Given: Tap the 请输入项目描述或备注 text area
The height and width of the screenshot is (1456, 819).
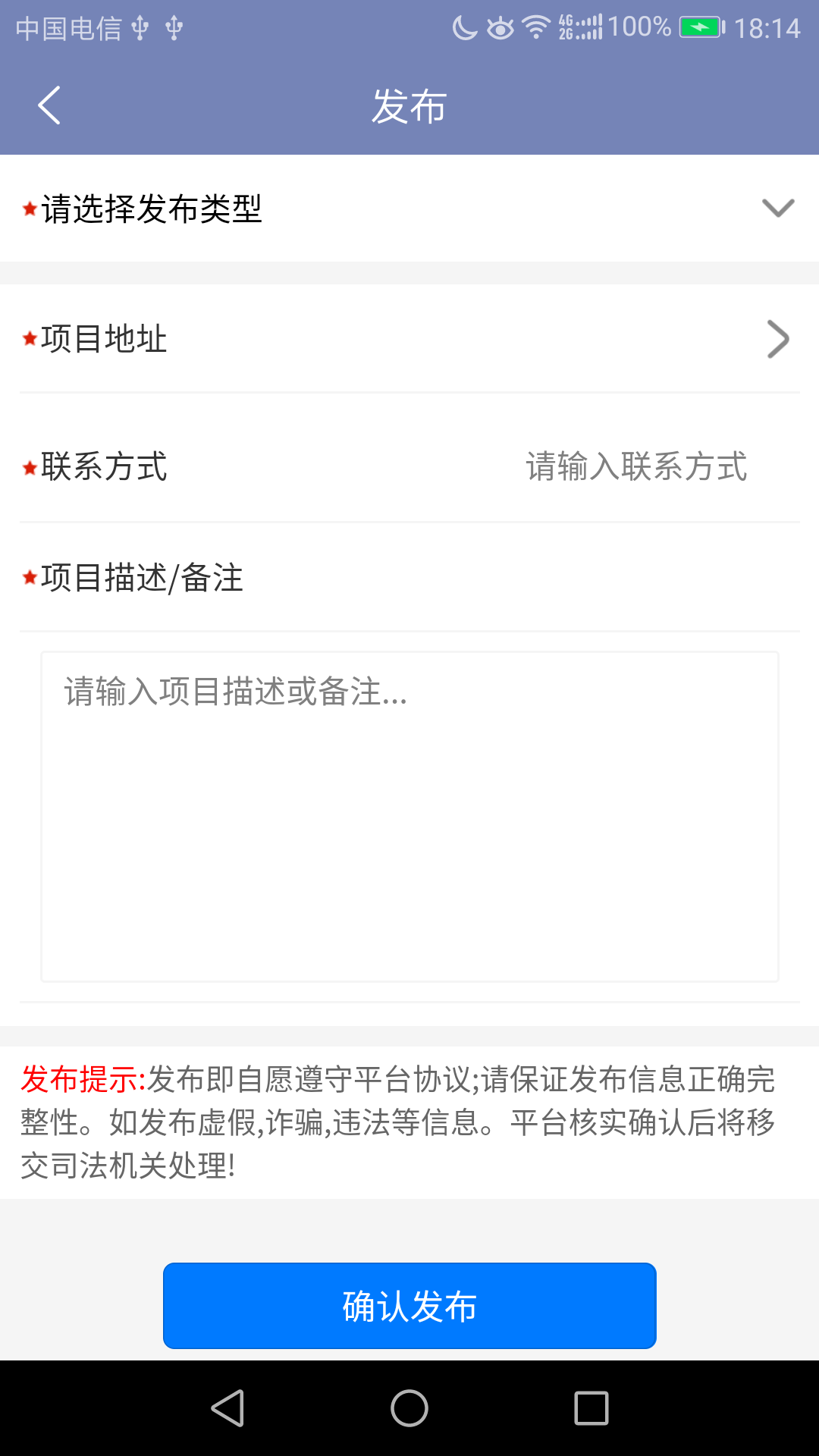Looking at the screenshot, I should tap(409, 815).
